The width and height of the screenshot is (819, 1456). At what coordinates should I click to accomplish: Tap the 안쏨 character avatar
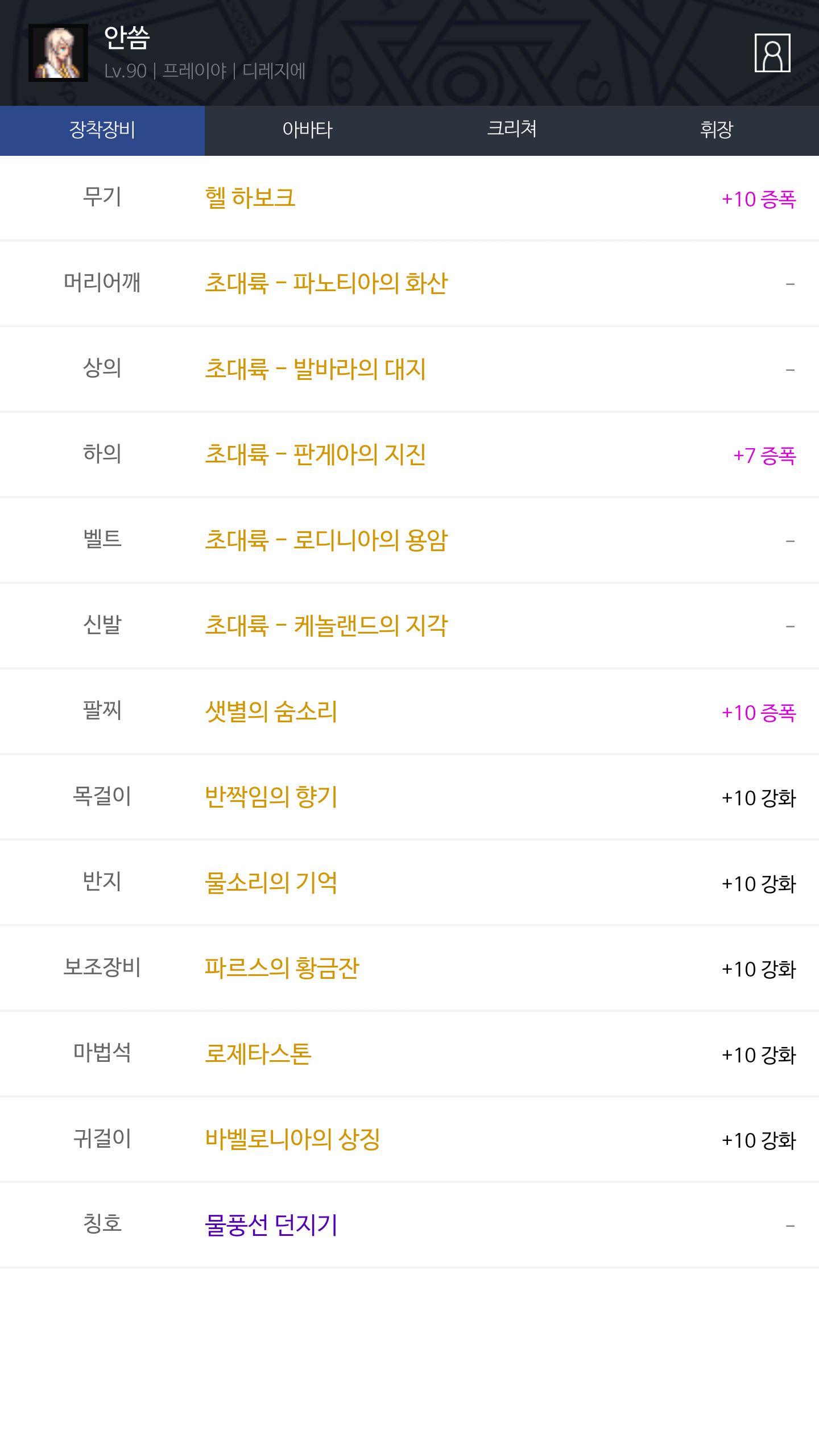pos(58,53)
